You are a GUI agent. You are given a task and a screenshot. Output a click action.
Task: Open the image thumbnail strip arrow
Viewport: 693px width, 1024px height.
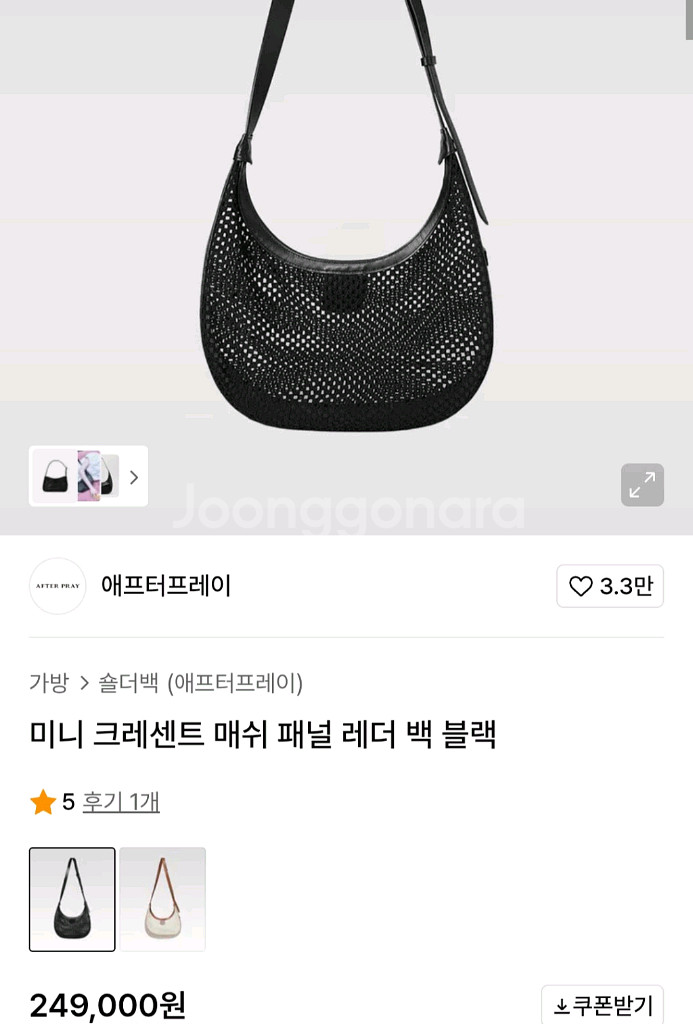pyautogui.click(x=133, y=477)
